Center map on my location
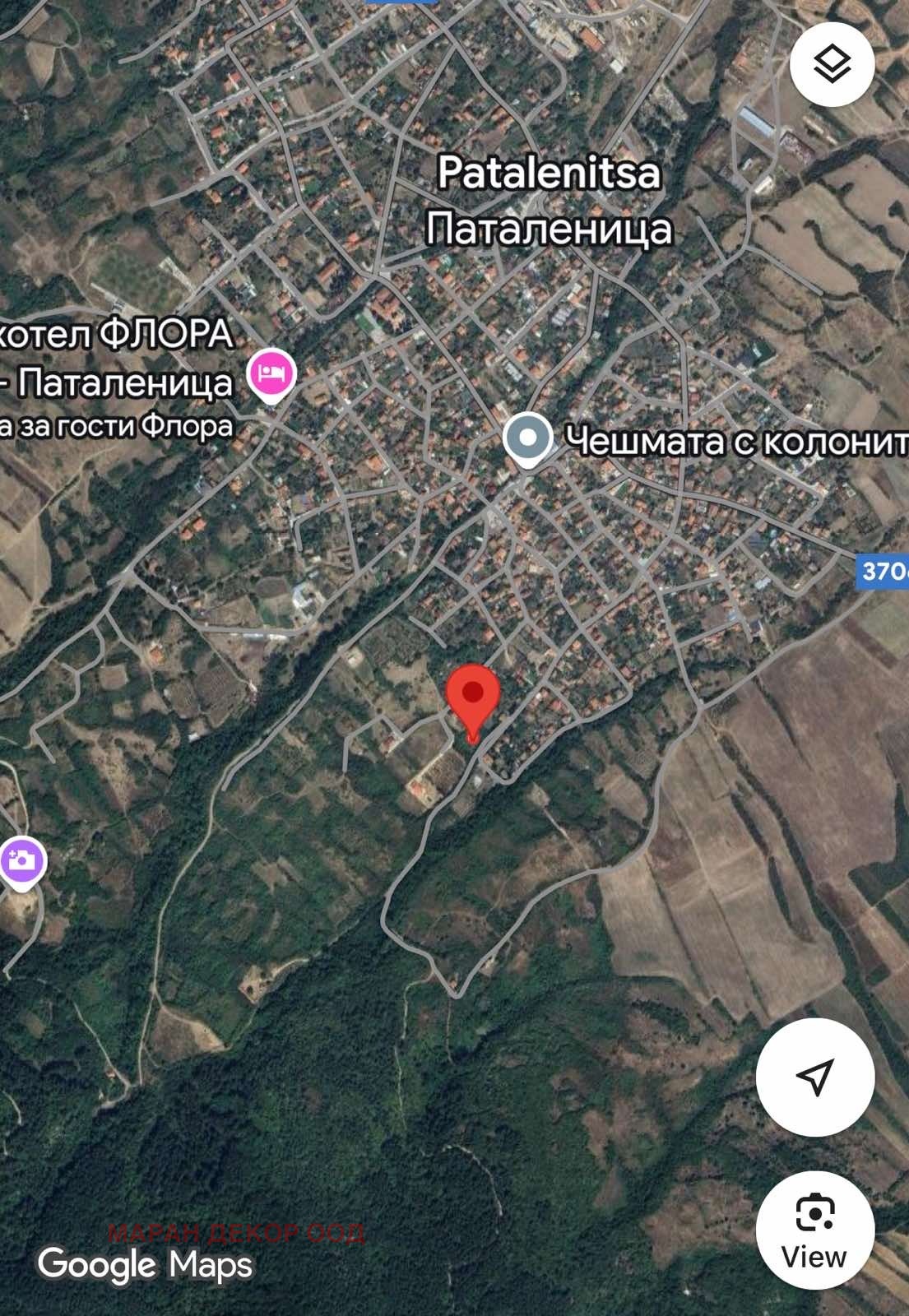909x1316 pixels. (814, 1077)
